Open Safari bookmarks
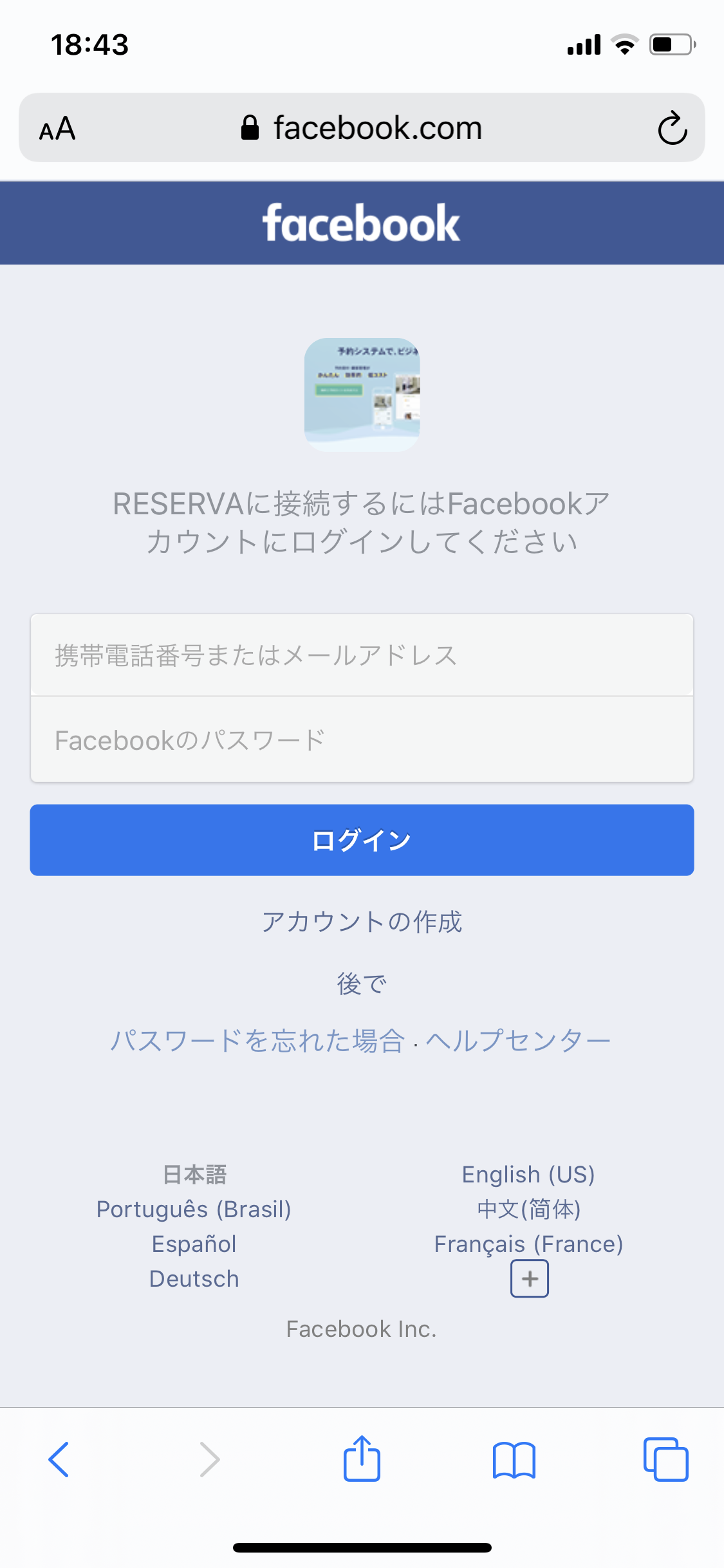724x1568 pixels. click(514, 1459)
